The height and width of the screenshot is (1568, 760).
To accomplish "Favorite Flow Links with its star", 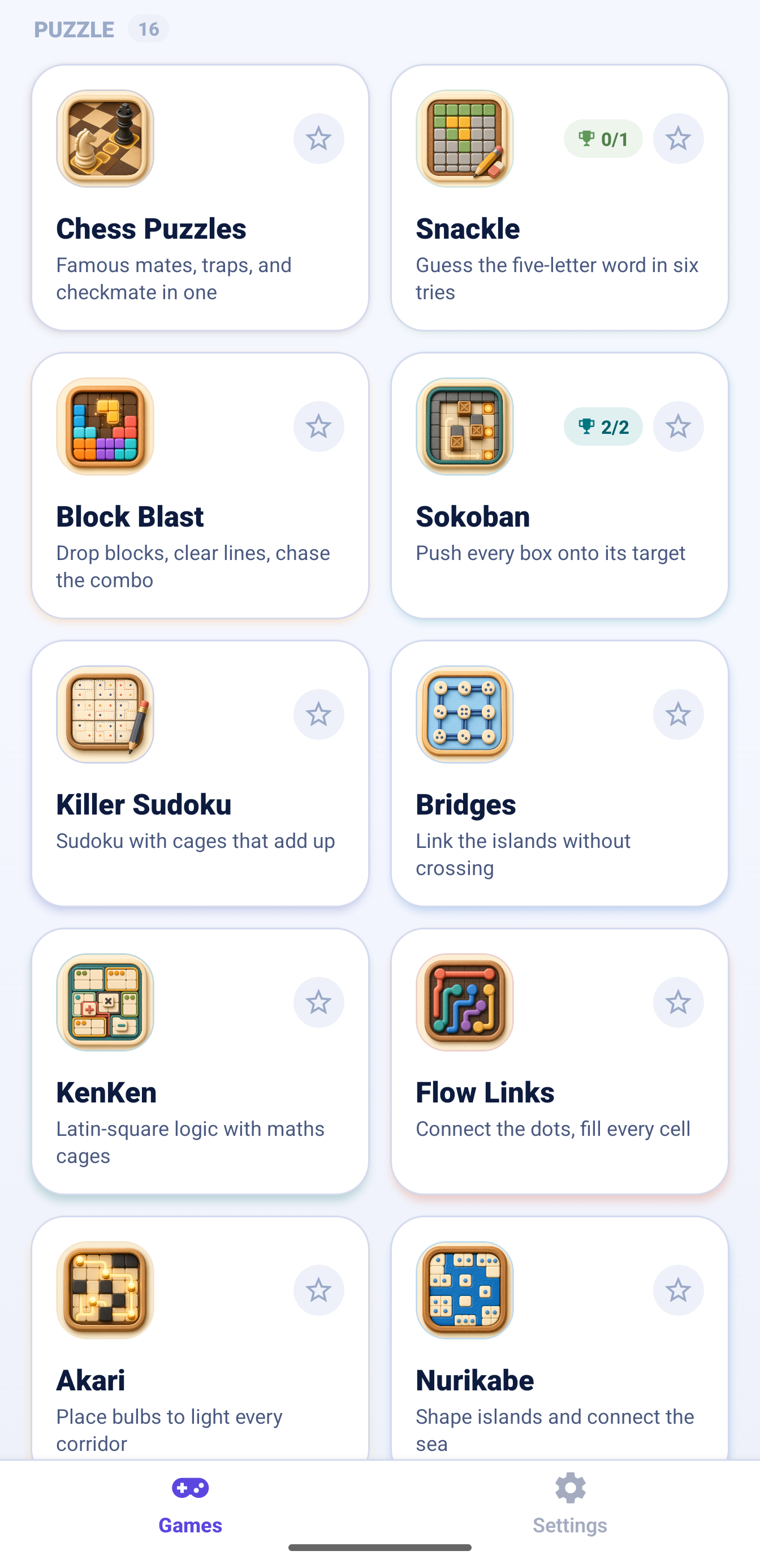I will [x=678, y=1002].
